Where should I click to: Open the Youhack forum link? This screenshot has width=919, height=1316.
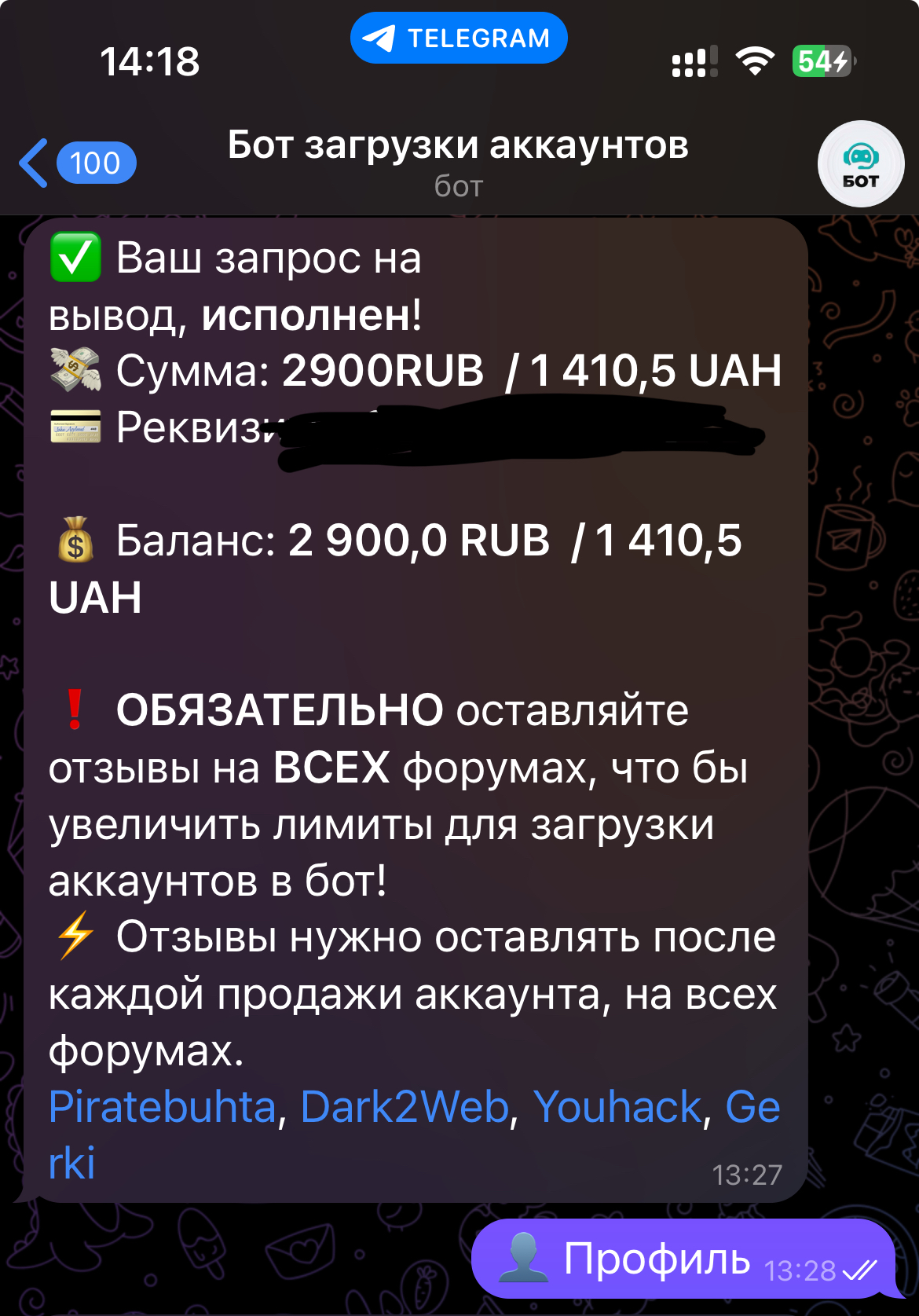pyautogui.click(x=617, y=1107)
